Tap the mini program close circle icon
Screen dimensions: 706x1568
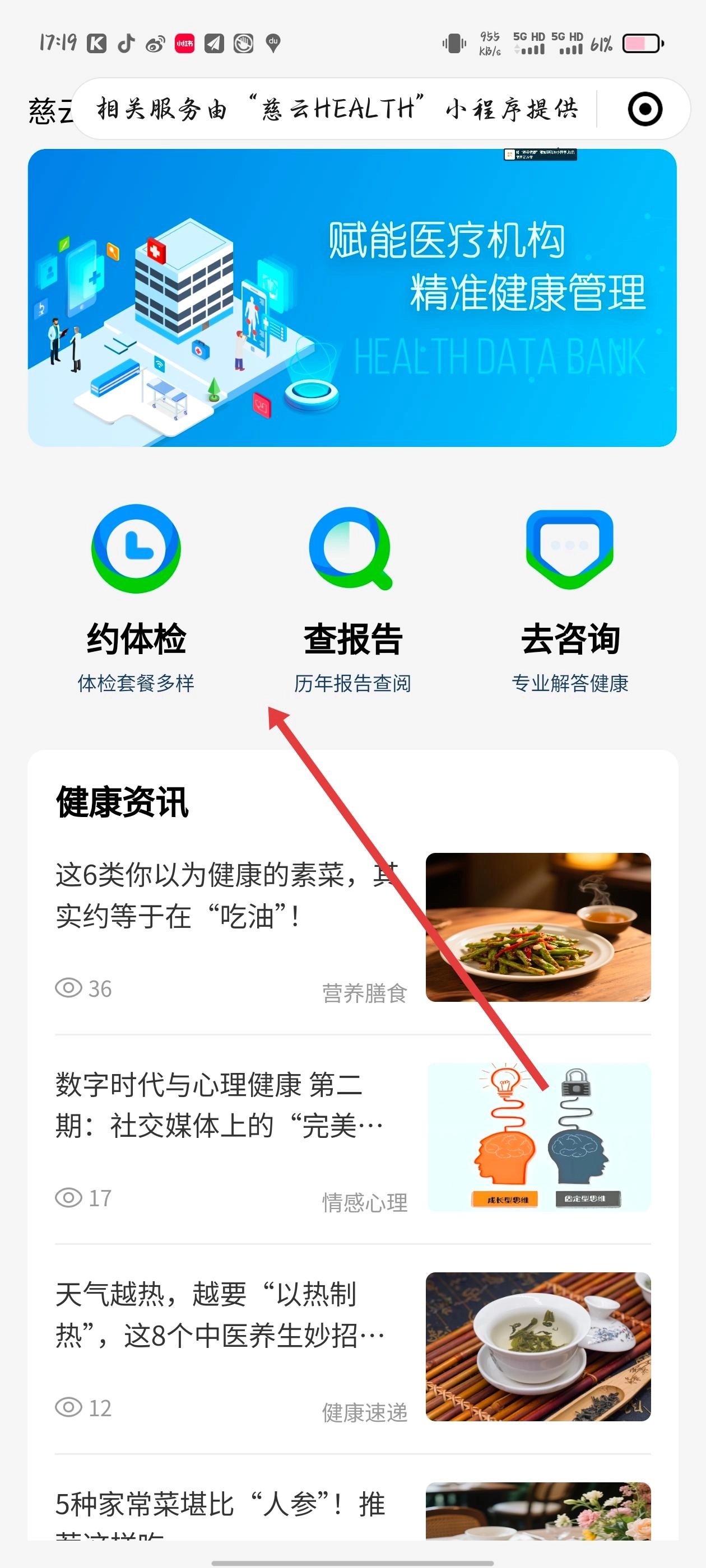644,110
